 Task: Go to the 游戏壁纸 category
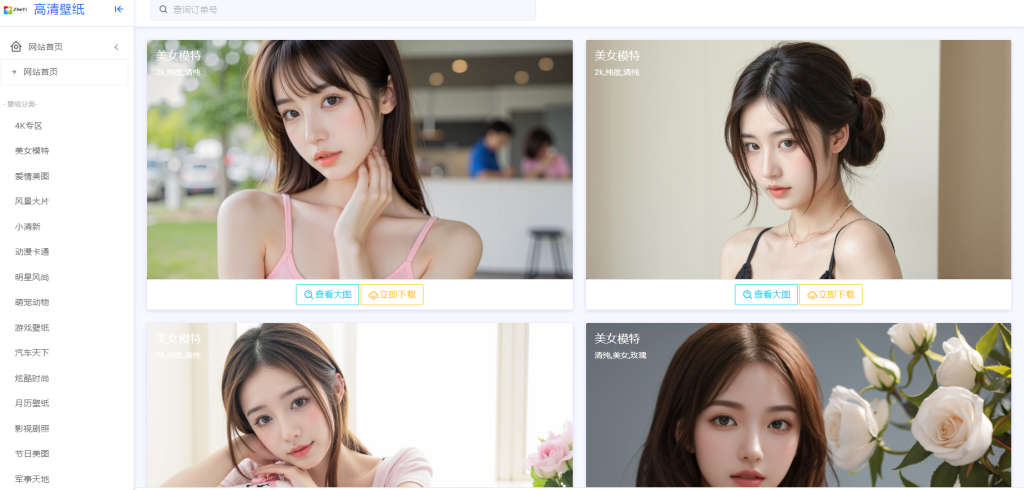pos(32,328)
